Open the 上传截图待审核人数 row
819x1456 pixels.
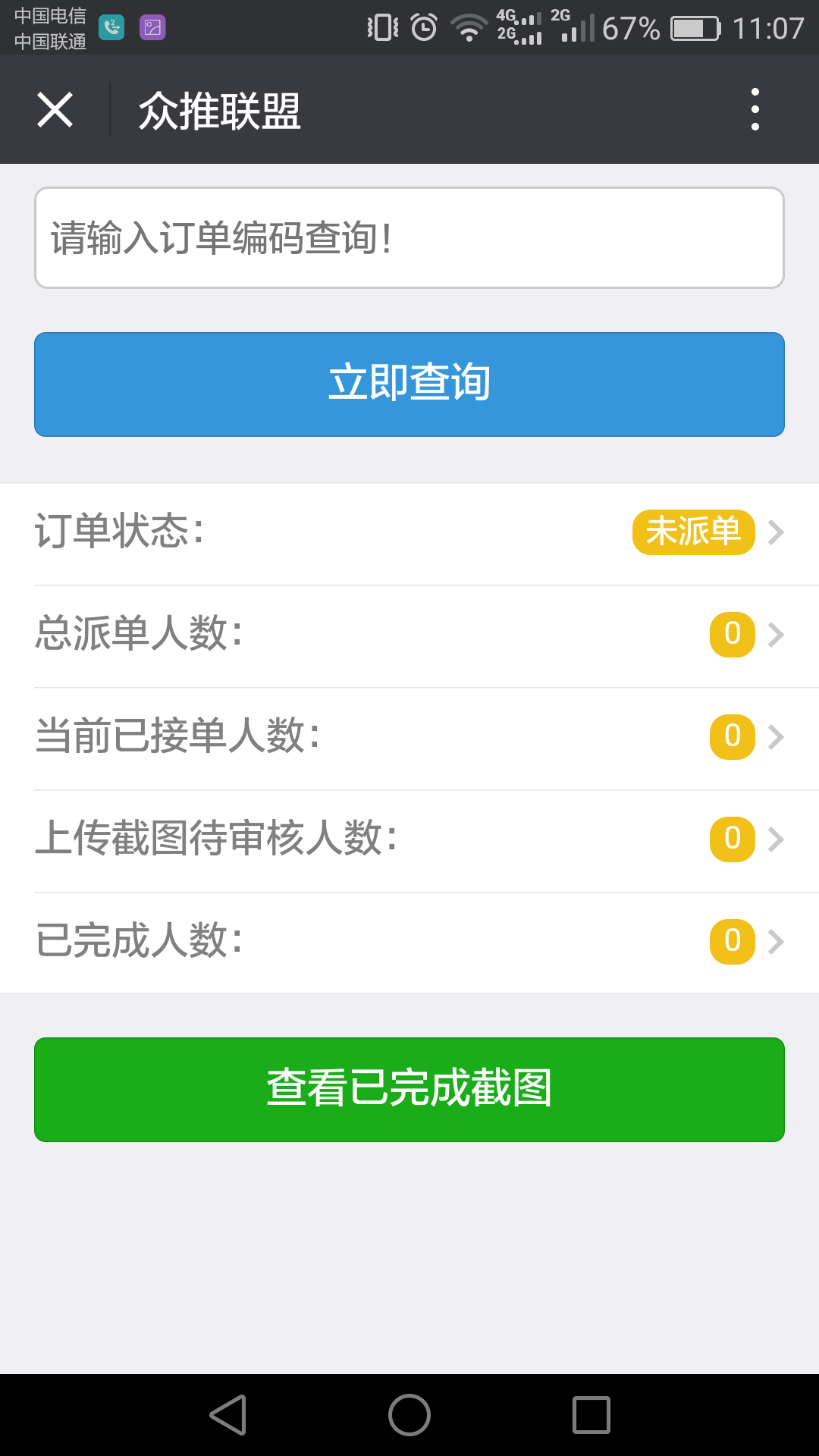409,841
